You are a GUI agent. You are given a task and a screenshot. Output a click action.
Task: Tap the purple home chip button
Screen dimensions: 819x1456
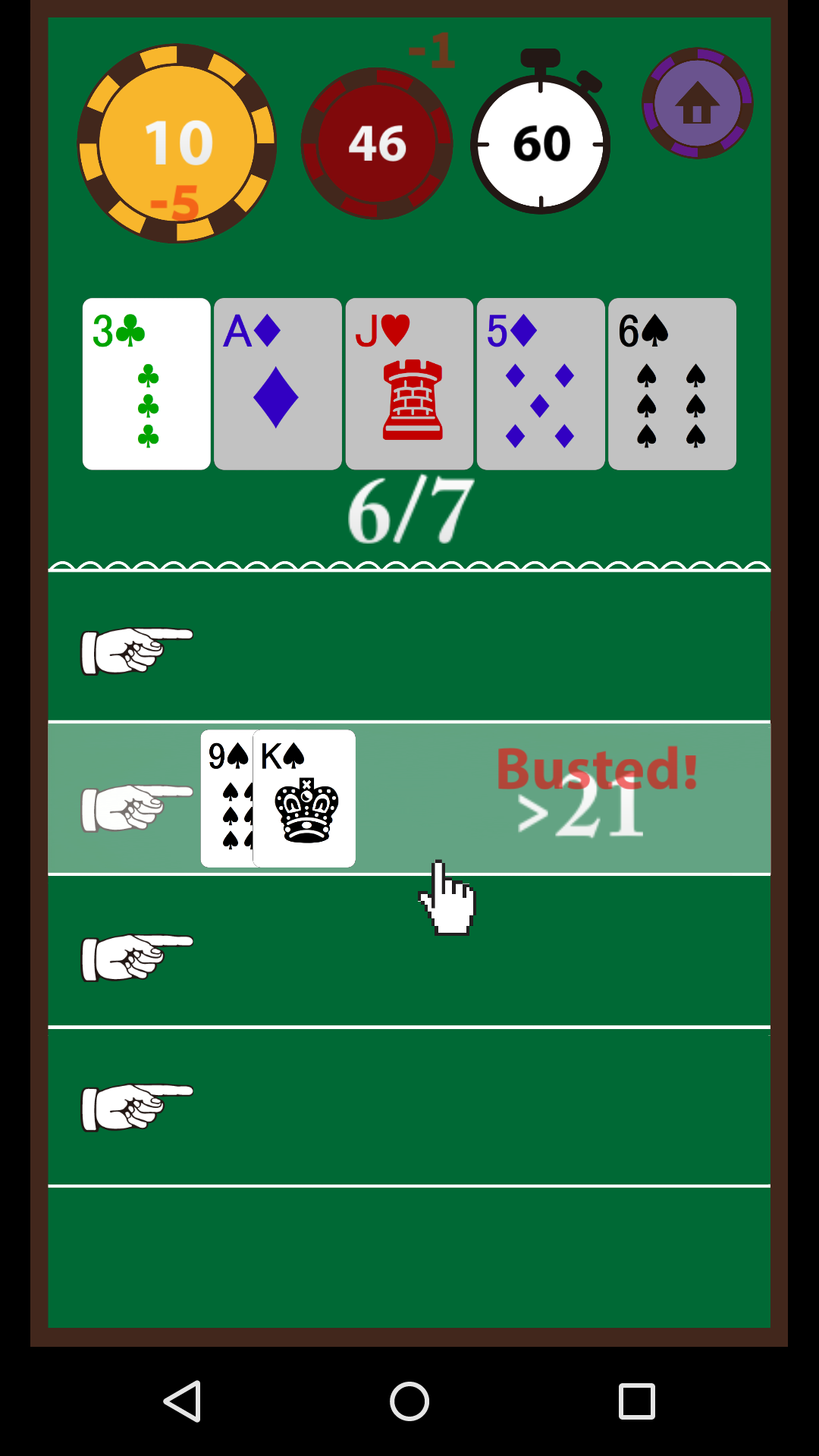point(697,103)
